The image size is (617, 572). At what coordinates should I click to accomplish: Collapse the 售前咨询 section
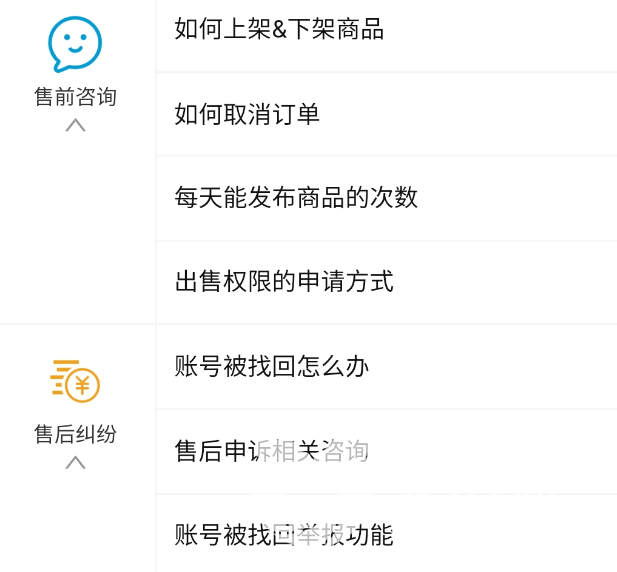(75, 125)
